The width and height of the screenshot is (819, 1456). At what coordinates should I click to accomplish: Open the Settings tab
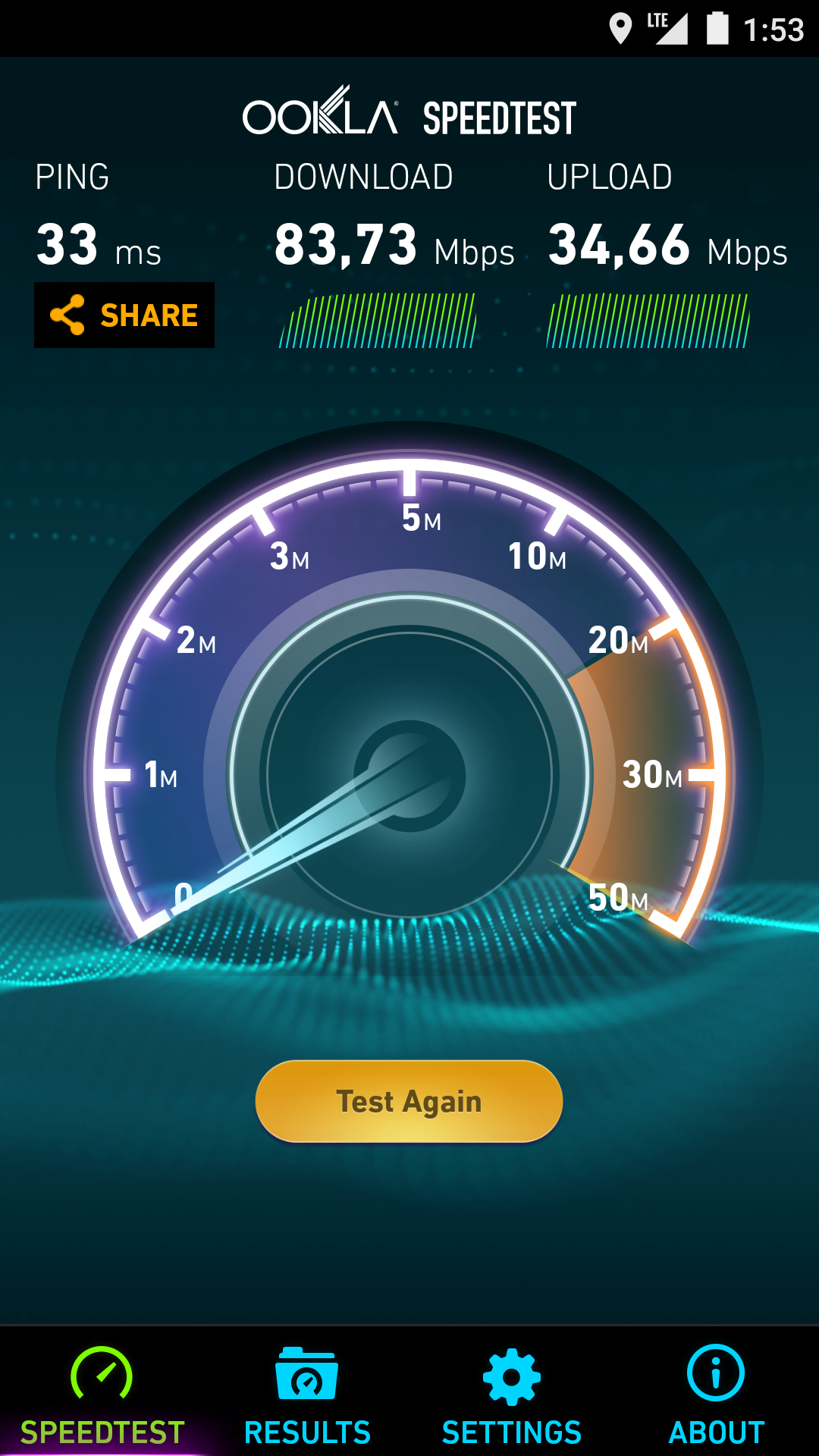click(512, 1395)
